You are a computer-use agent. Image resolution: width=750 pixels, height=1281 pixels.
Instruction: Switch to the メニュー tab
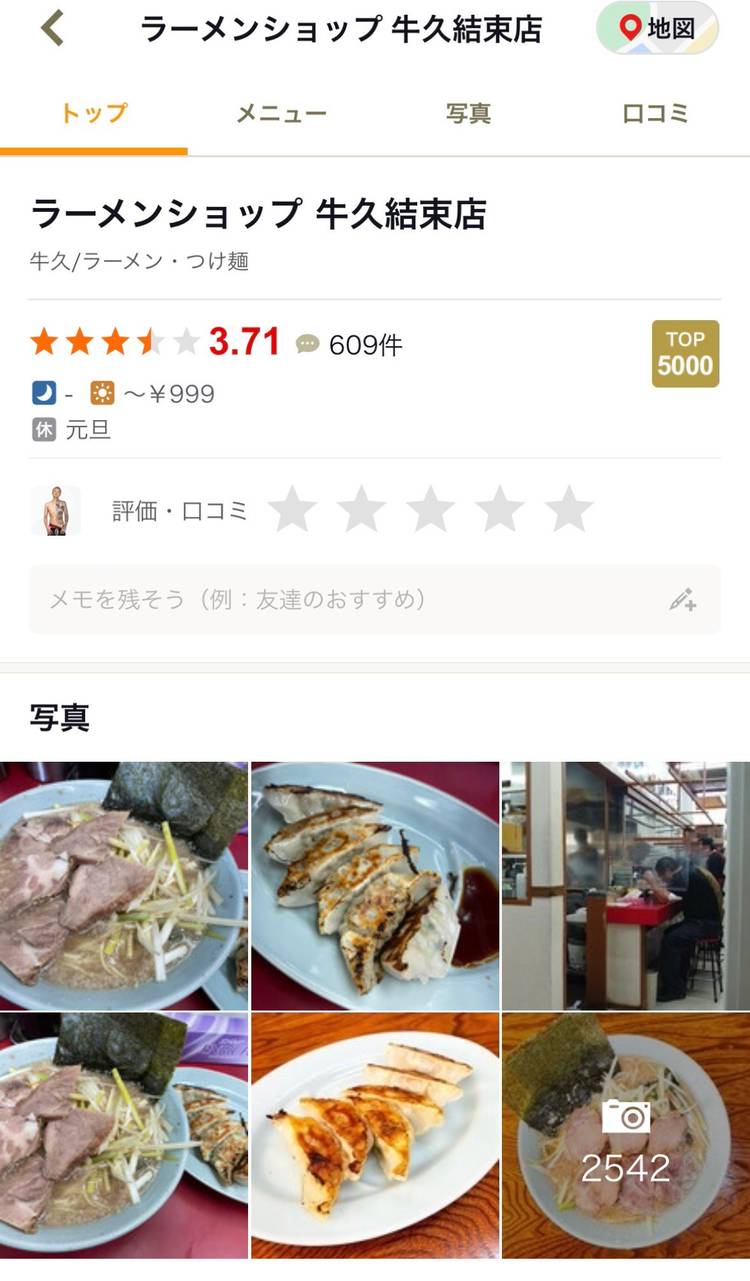coord(281,114)
